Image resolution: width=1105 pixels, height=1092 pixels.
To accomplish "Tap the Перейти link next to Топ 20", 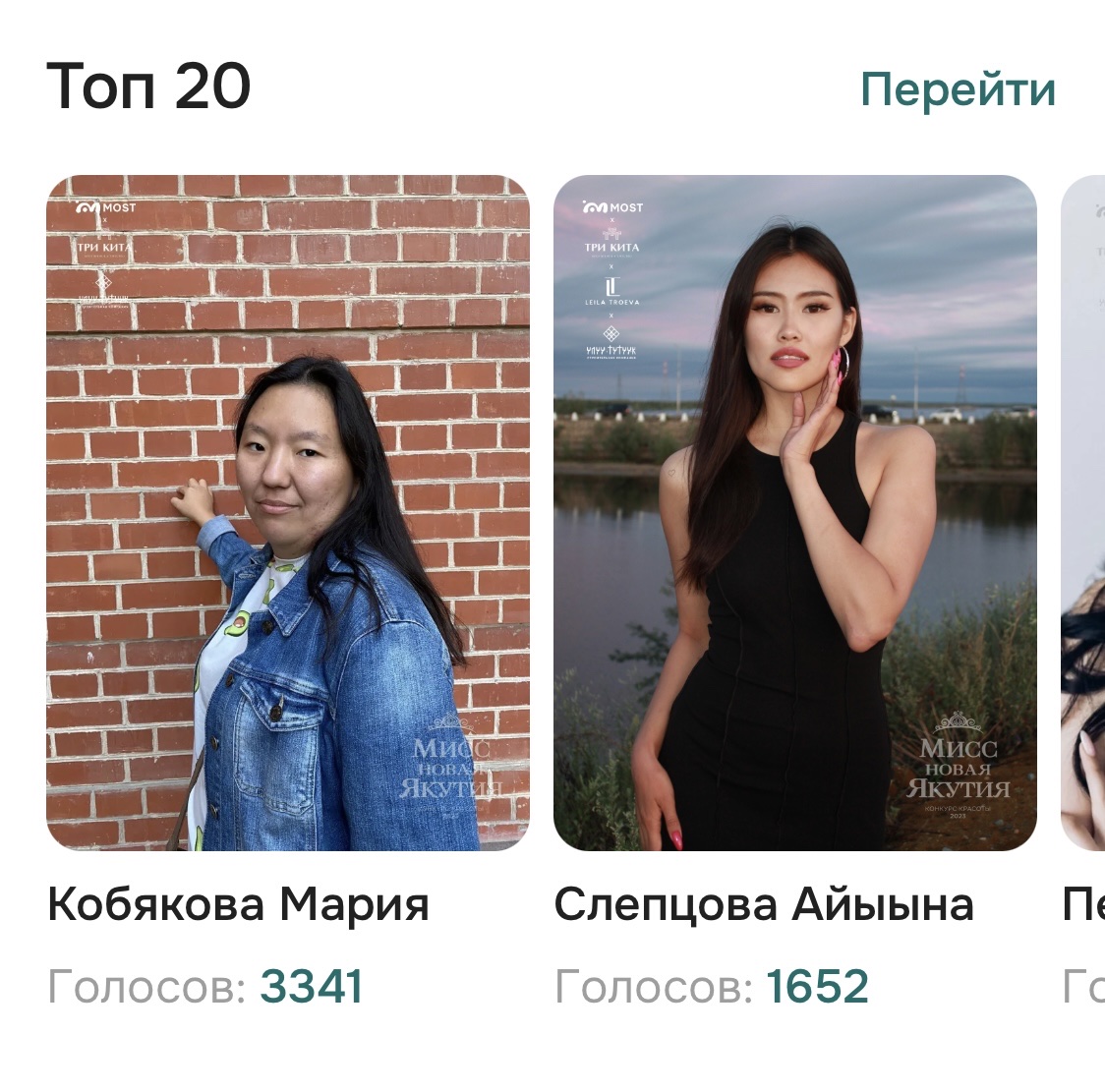I will click(x=958, y=89).
